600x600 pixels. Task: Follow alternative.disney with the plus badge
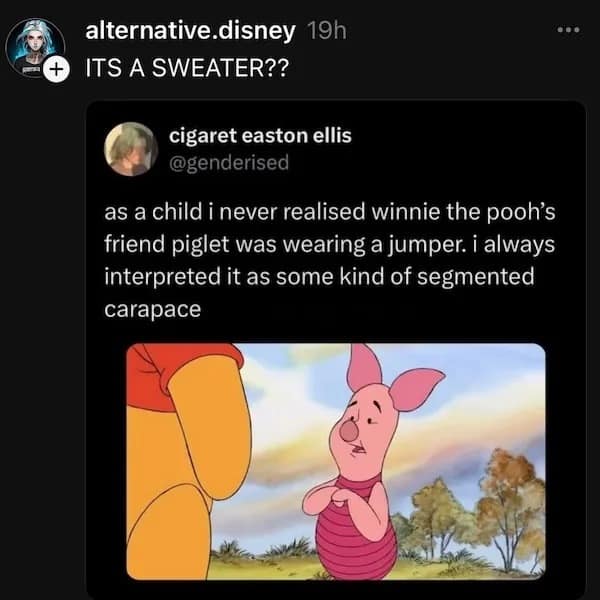(x=57, y=70)
